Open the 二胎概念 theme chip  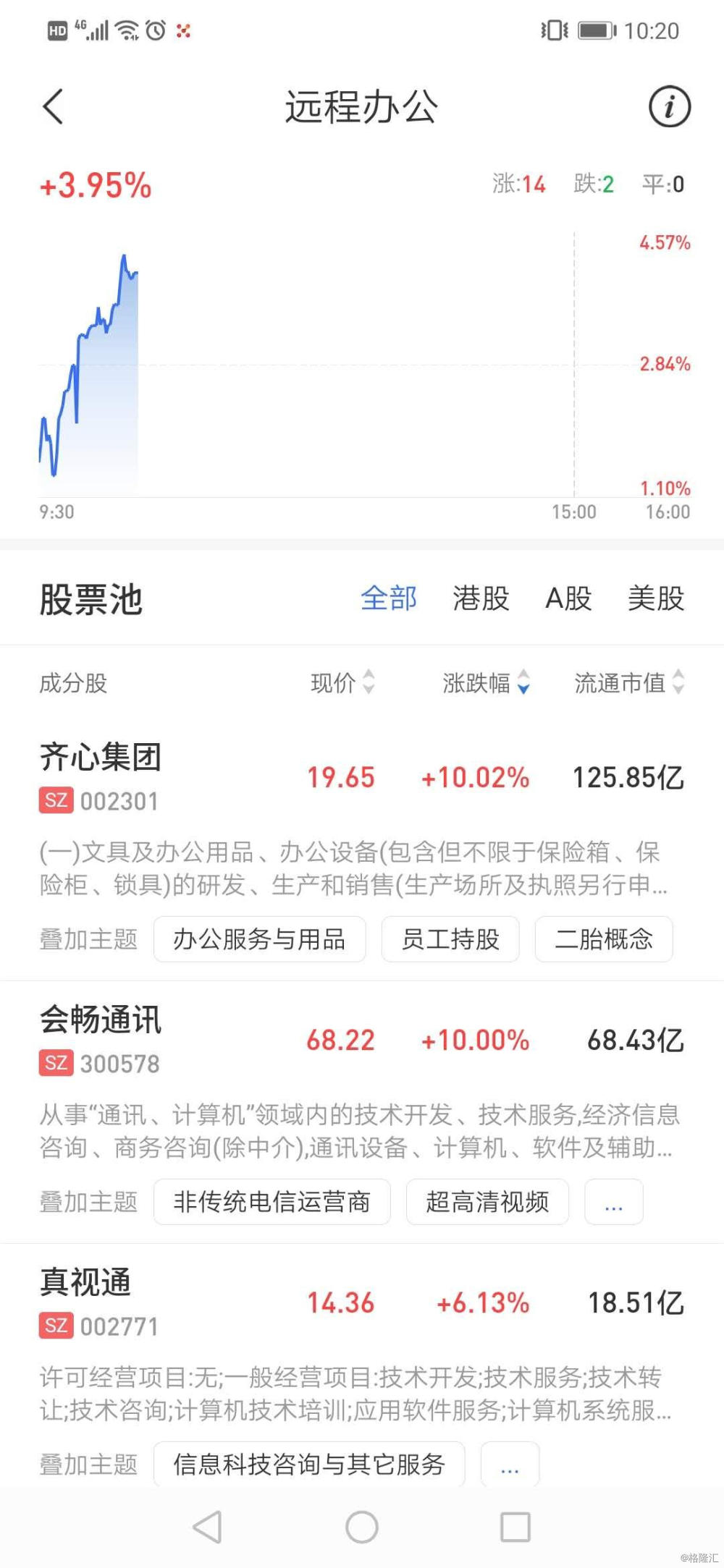604,939
